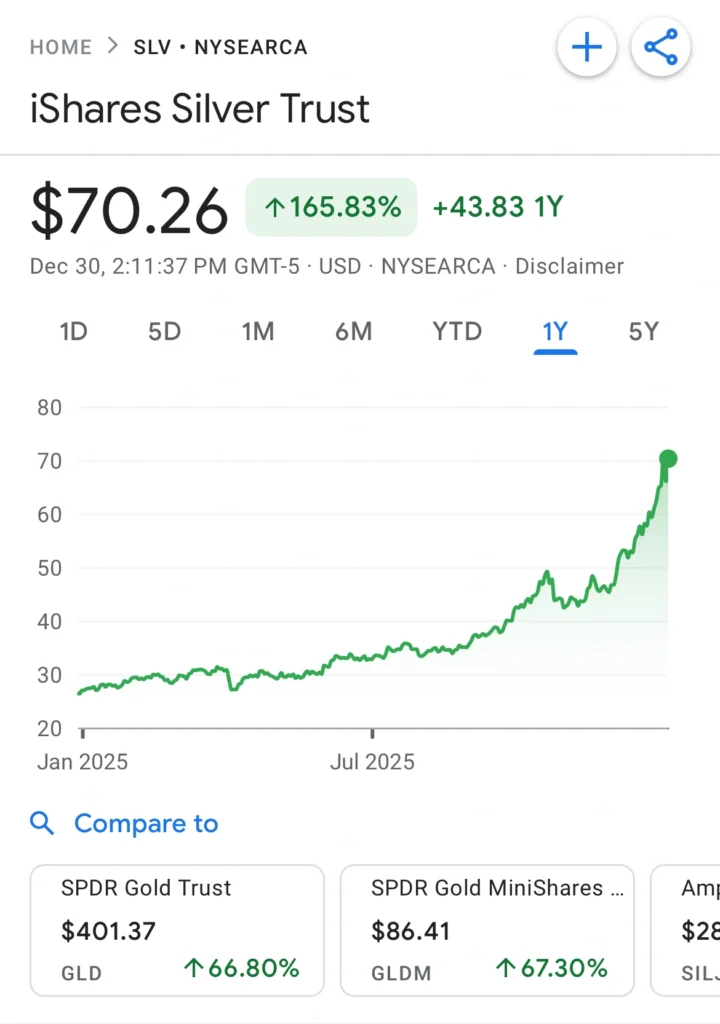The image size is (720, 1024).
Task: Click the Compare to search field
Action: [x=146, y=822]
